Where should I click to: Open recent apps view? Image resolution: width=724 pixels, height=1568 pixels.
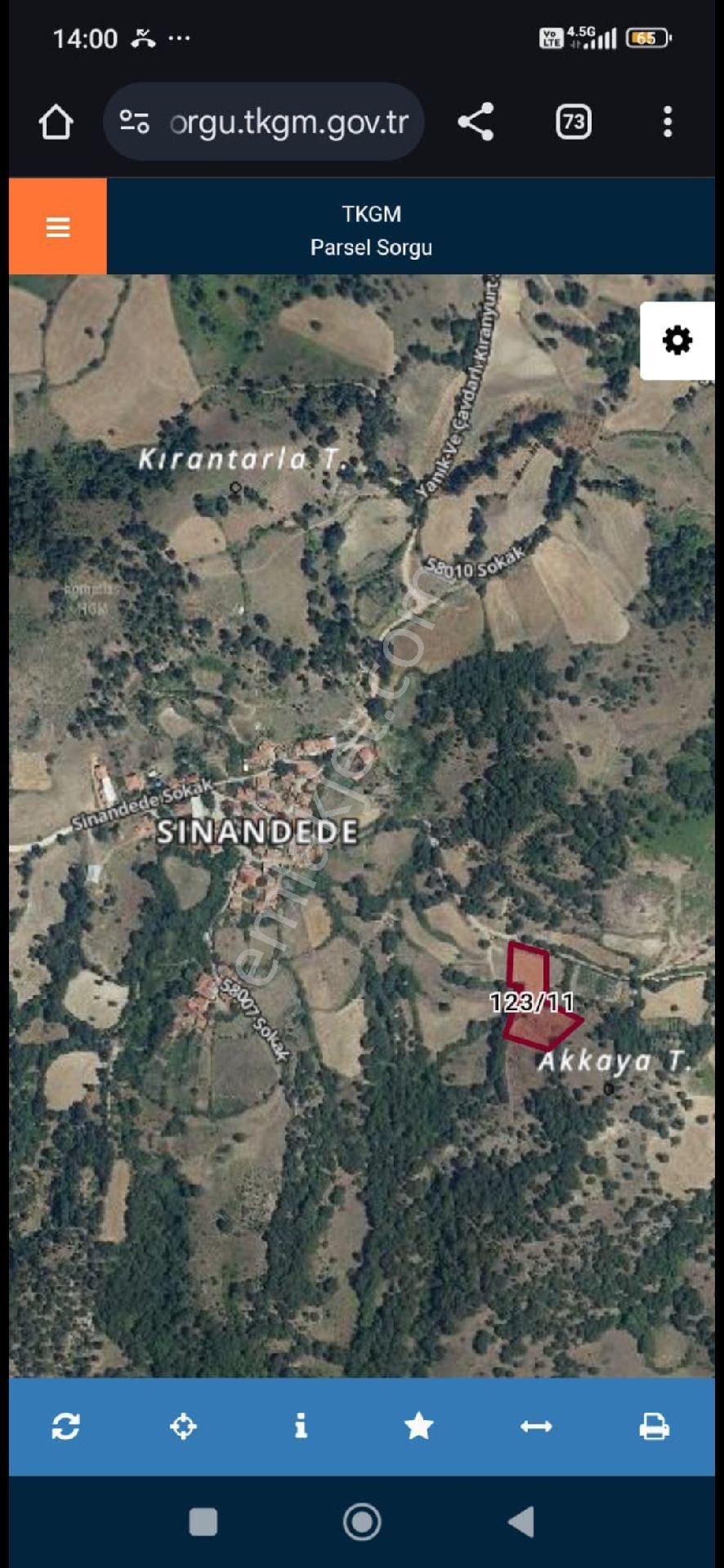click(x=203, y=1522)
